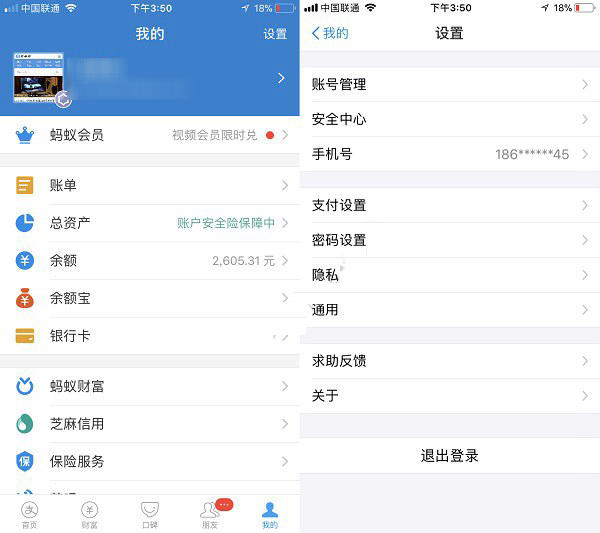Open 保险服务

150,461
